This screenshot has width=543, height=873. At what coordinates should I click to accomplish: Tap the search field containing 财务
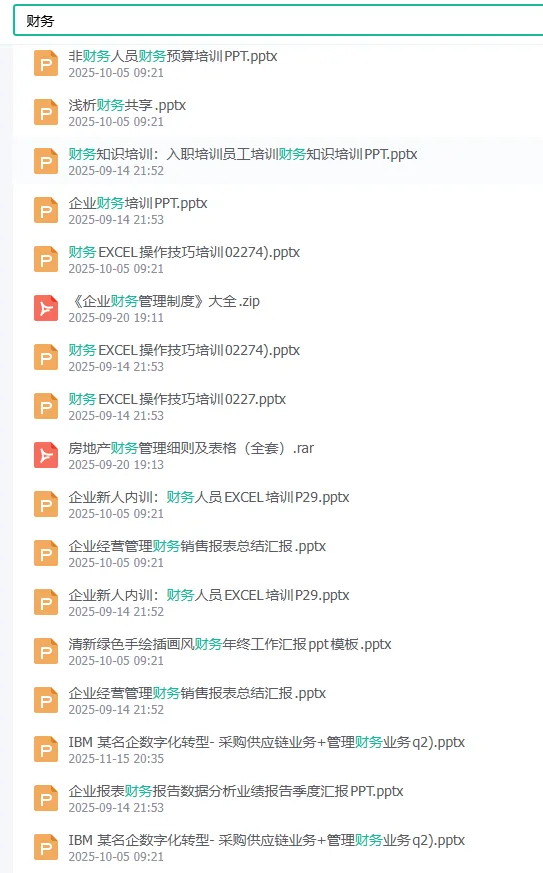click(278, 21)
